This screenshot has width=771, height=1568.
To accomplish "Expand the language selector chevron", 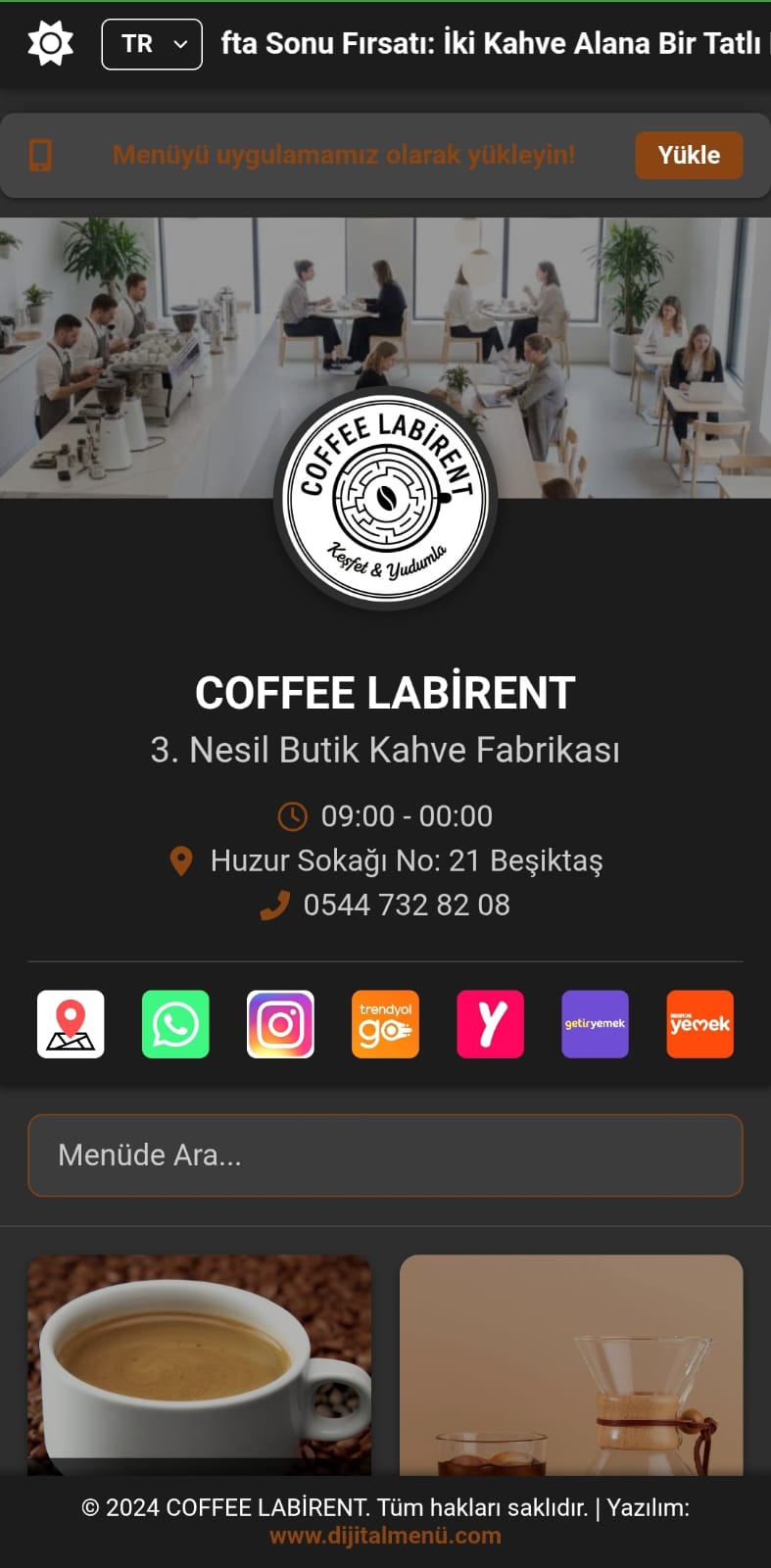I will (179, 44).
